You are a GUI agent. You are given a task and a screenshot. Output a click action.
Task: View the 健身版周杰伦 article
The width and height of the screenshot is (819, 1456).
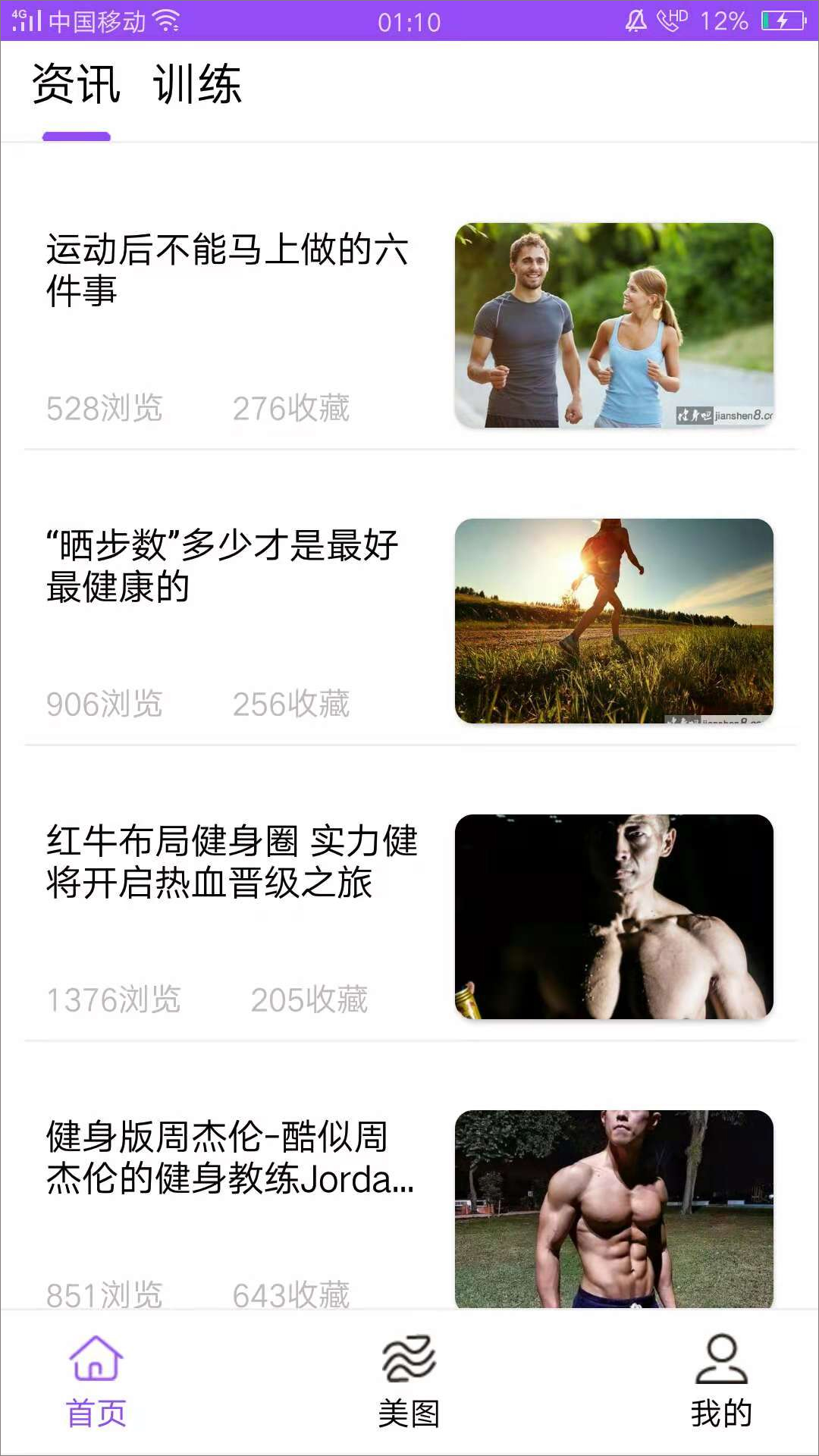click(230, 1157)
